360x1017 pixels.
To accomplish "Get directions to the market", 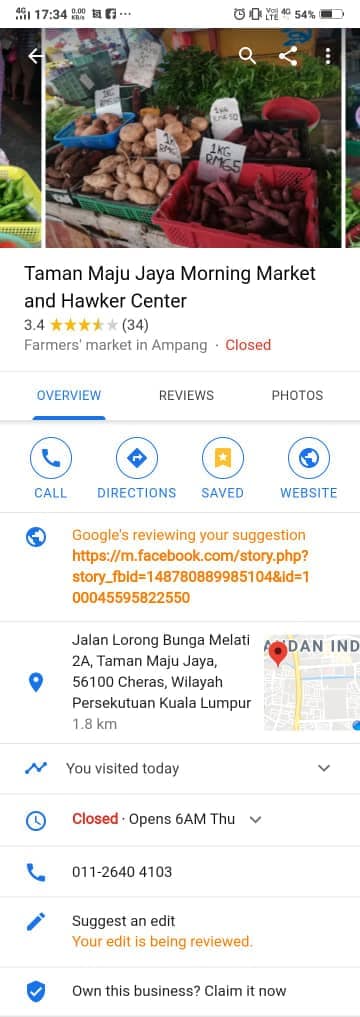I will click(137, 468).
